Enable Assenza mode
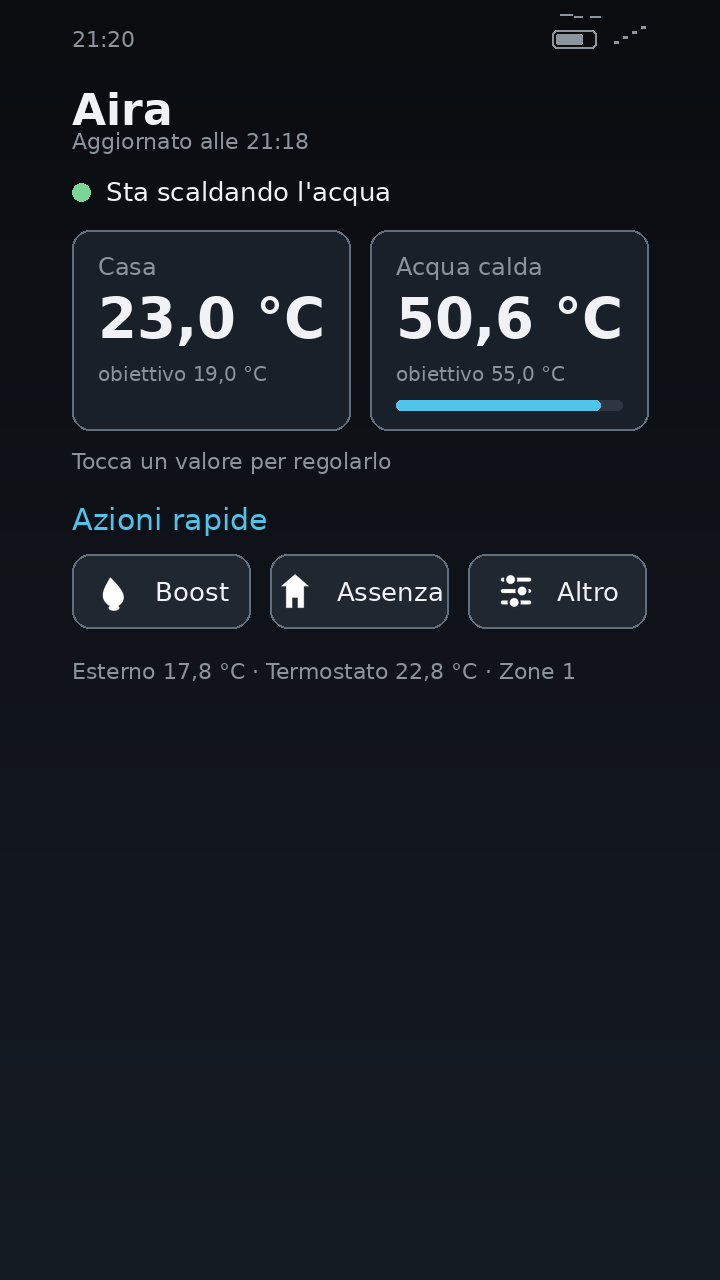Screen dimensions: 720x1280 coord(359,592)
